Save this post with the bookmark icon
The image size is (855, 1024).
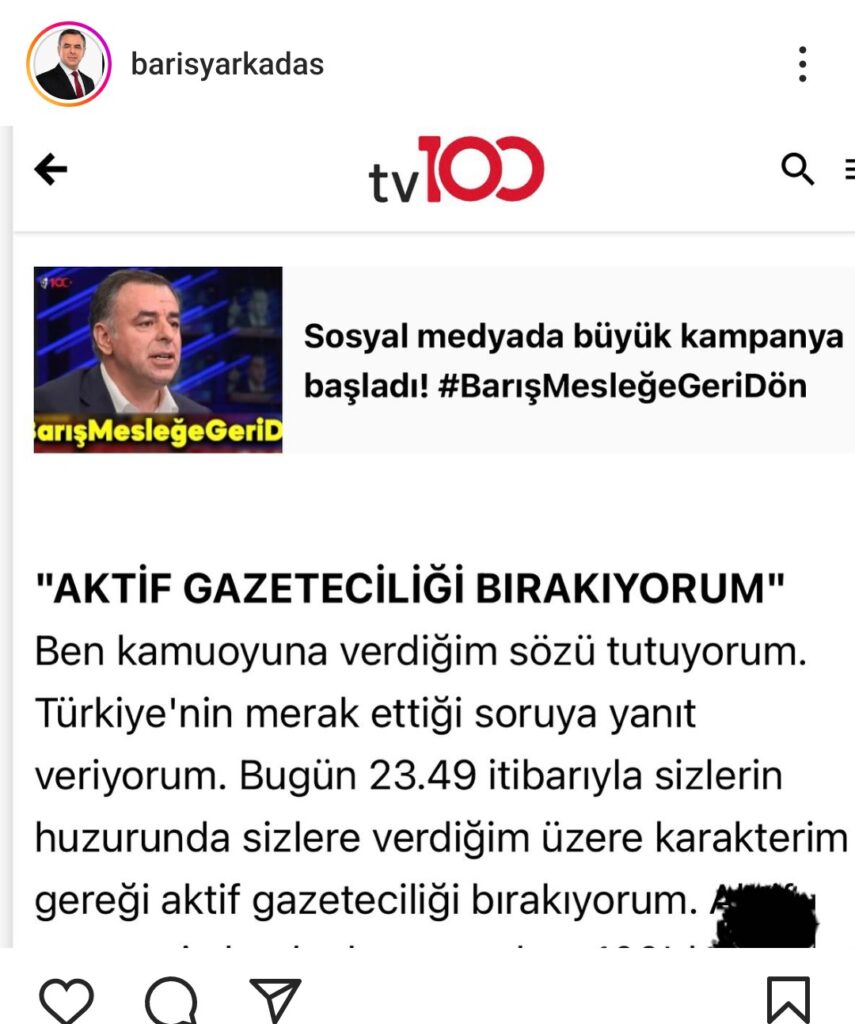pyautogui.click(x=788, y=997)
